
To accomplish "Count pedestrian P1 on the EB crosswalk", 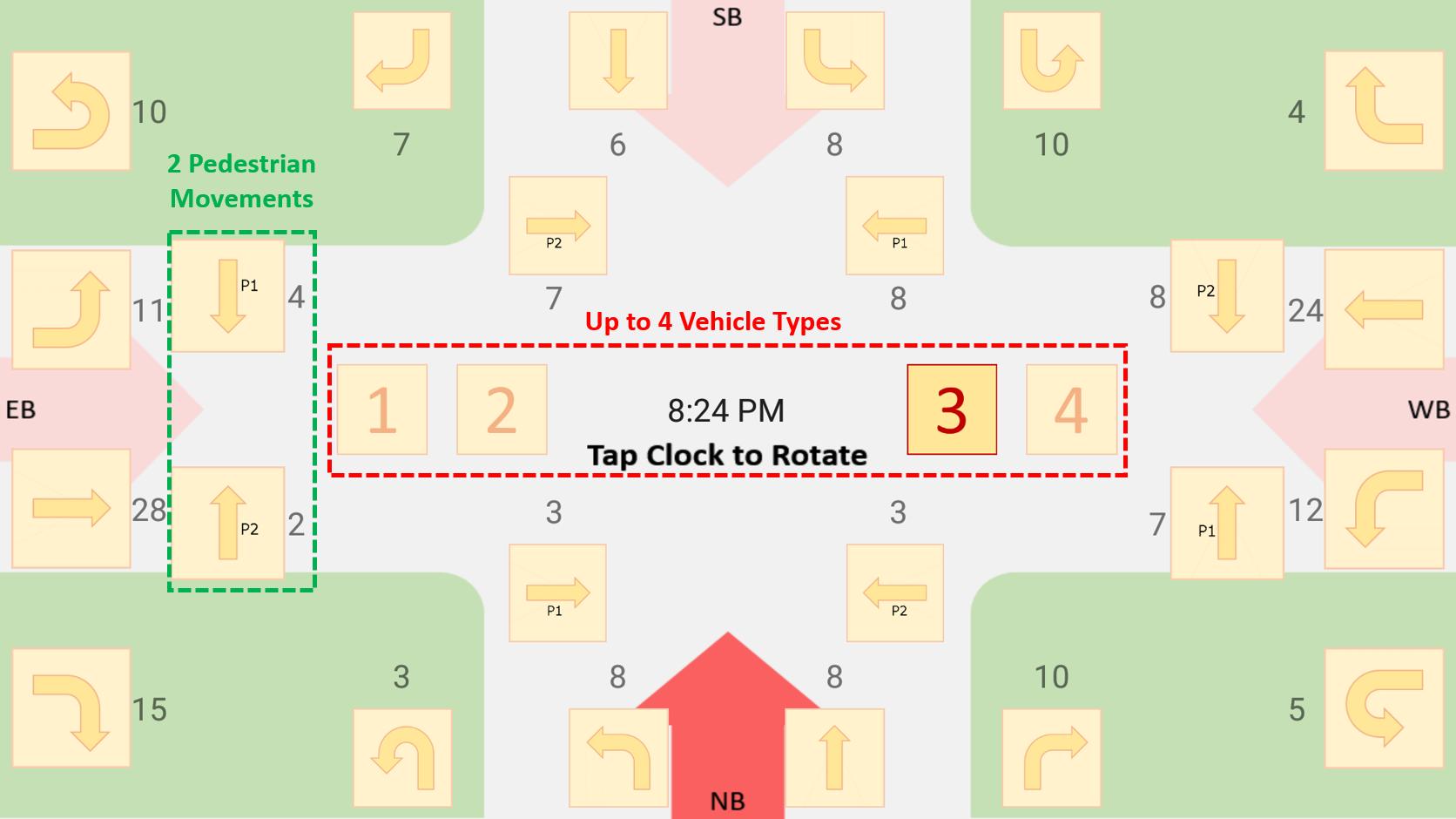I will (x=228, y=296).
